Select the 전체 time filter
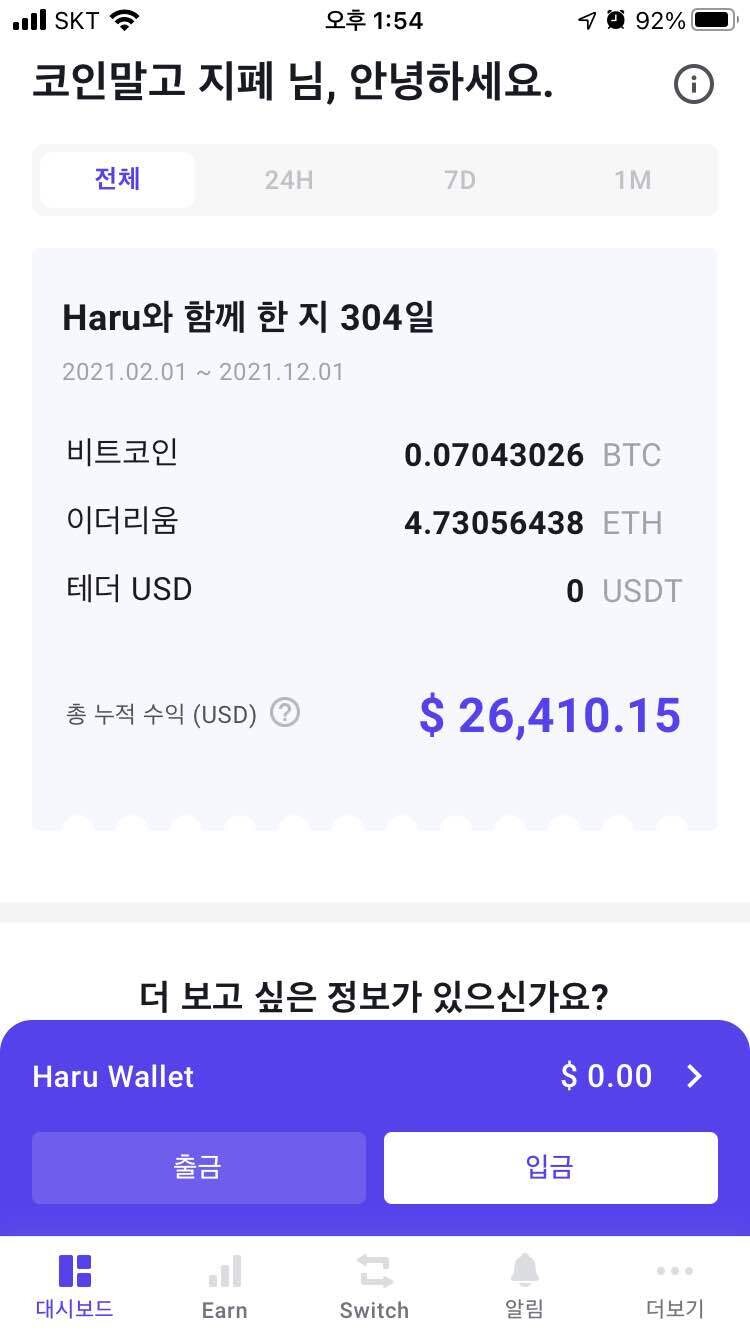Image resolution: width=750 pixels, height=1334 pixels. (x=117, y=180)
